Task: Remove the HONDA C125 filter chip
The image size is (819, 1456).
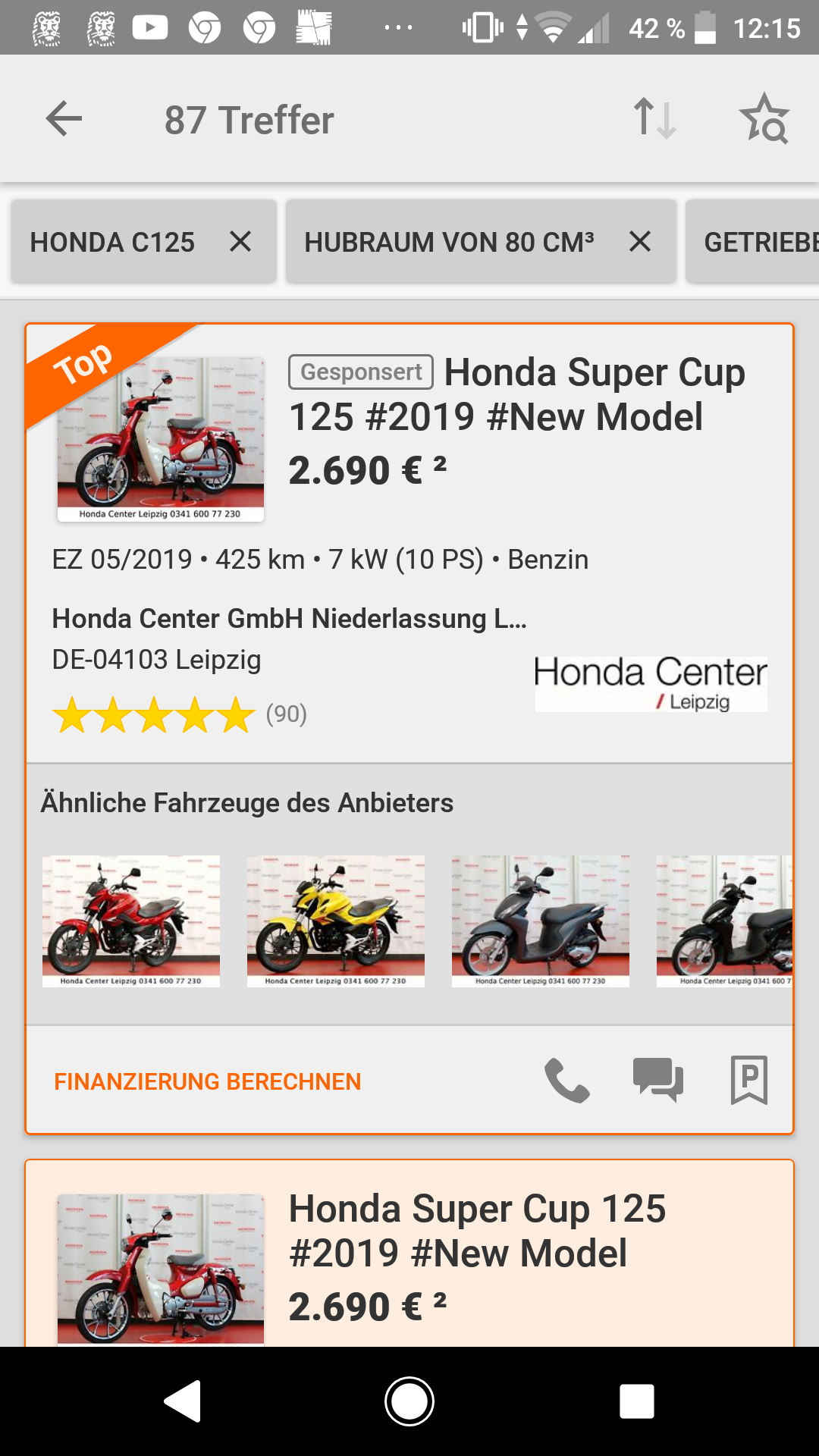Action: pos(240,242)
